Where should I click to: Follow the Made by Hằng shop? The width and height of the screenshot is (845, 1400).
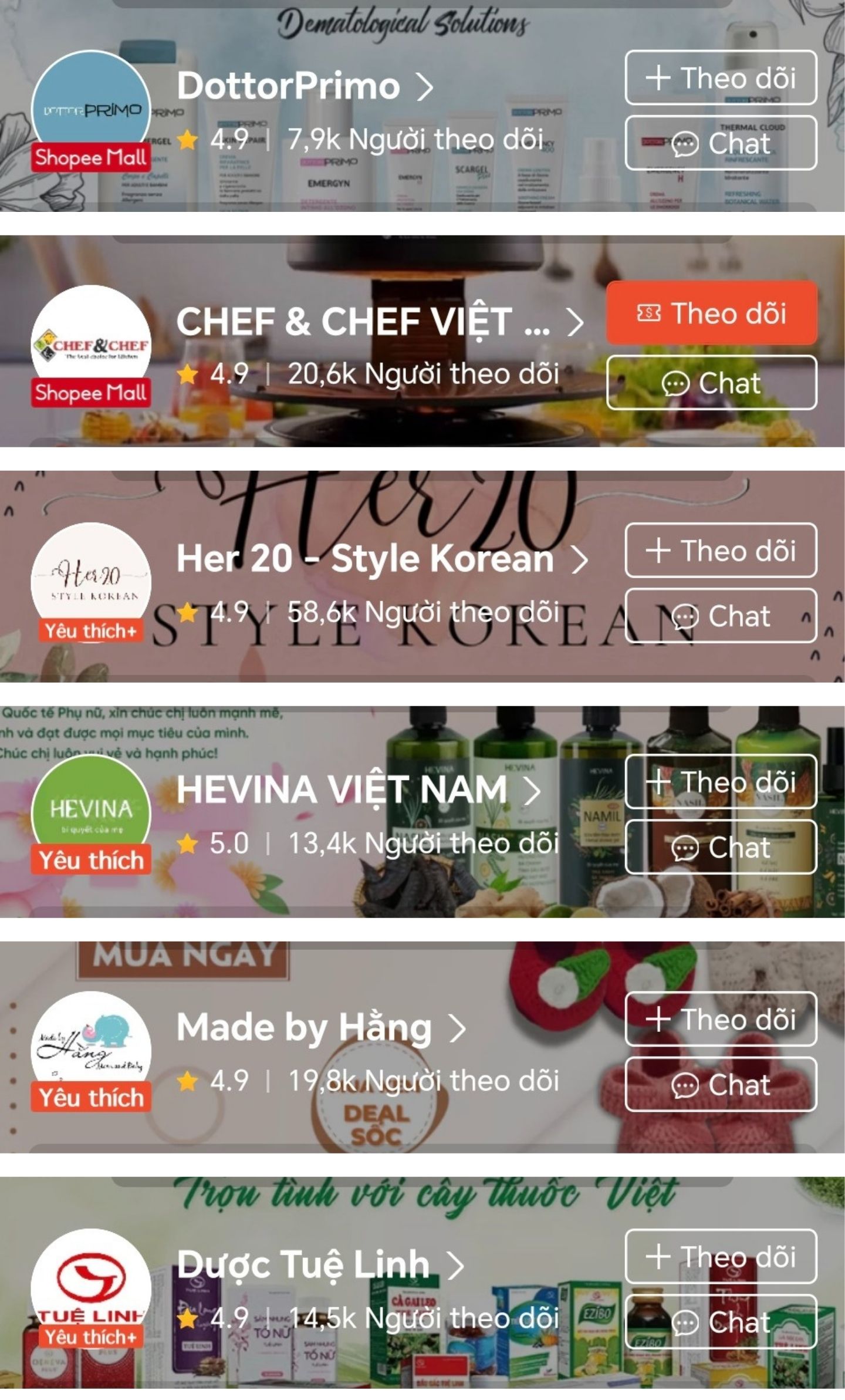click(x=720, y=1019)
